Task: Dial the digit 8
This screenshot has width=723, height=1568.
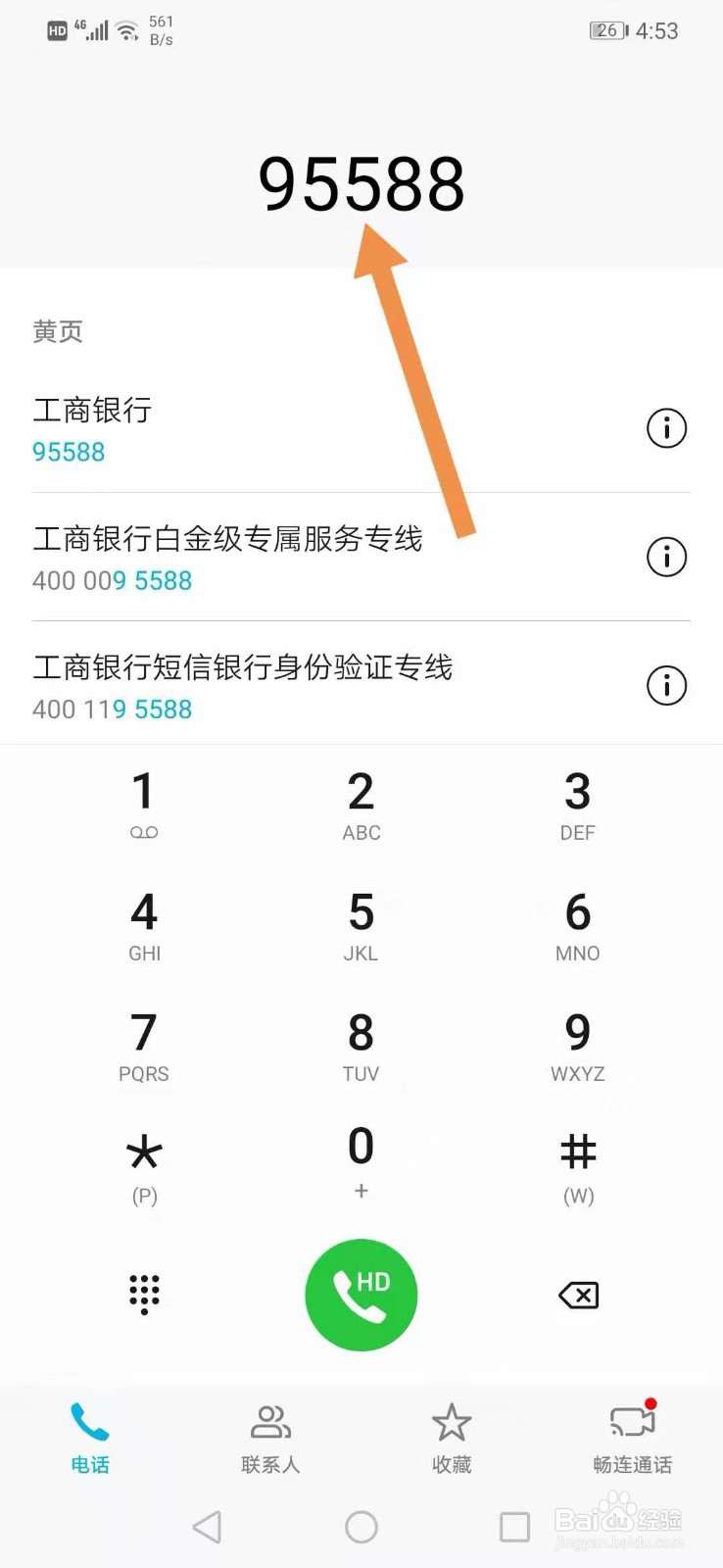Action: (x=361, y=1045)
